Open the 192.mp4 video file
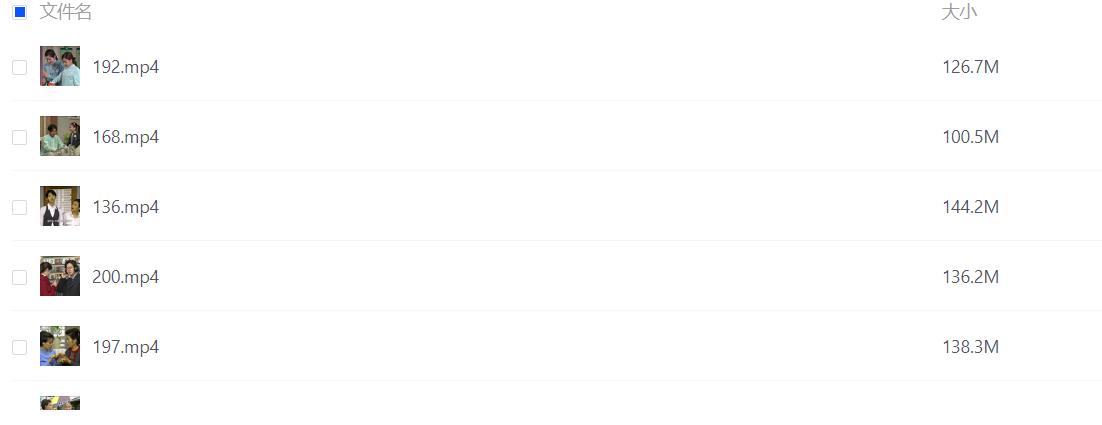1102x425 pixels. pos(125,67)
